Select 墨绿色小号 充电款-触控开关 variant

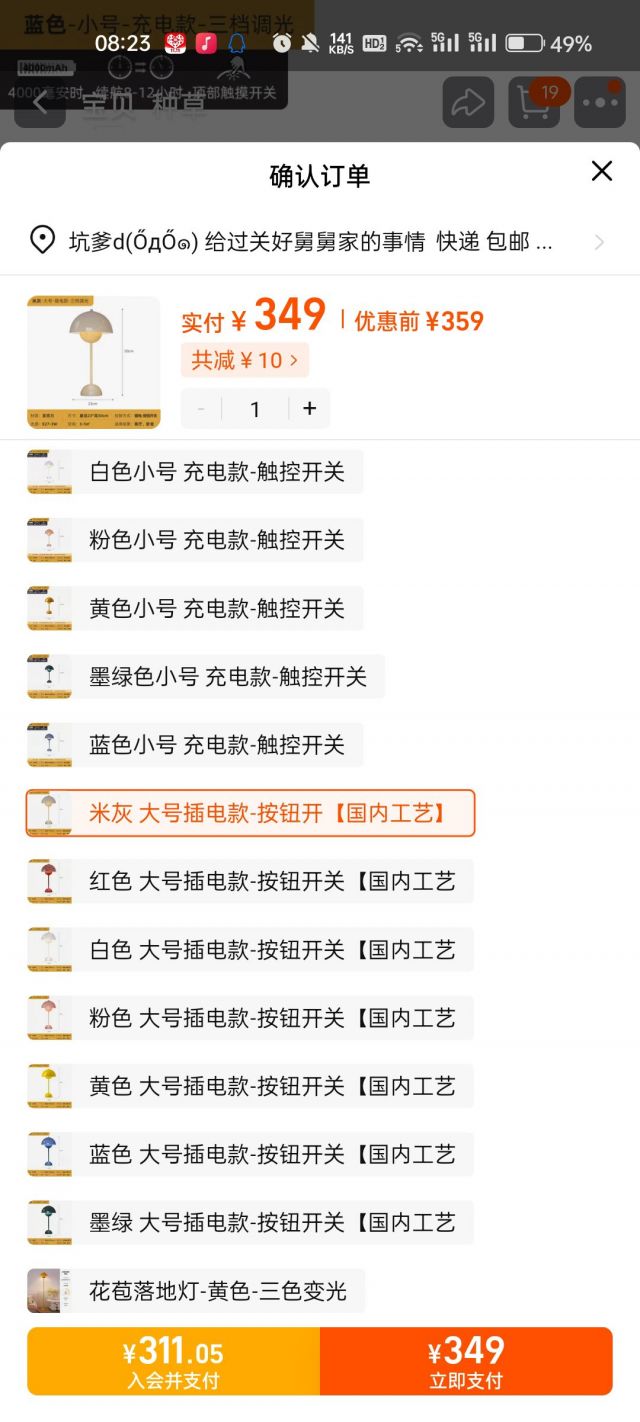[x=207, y=677]
